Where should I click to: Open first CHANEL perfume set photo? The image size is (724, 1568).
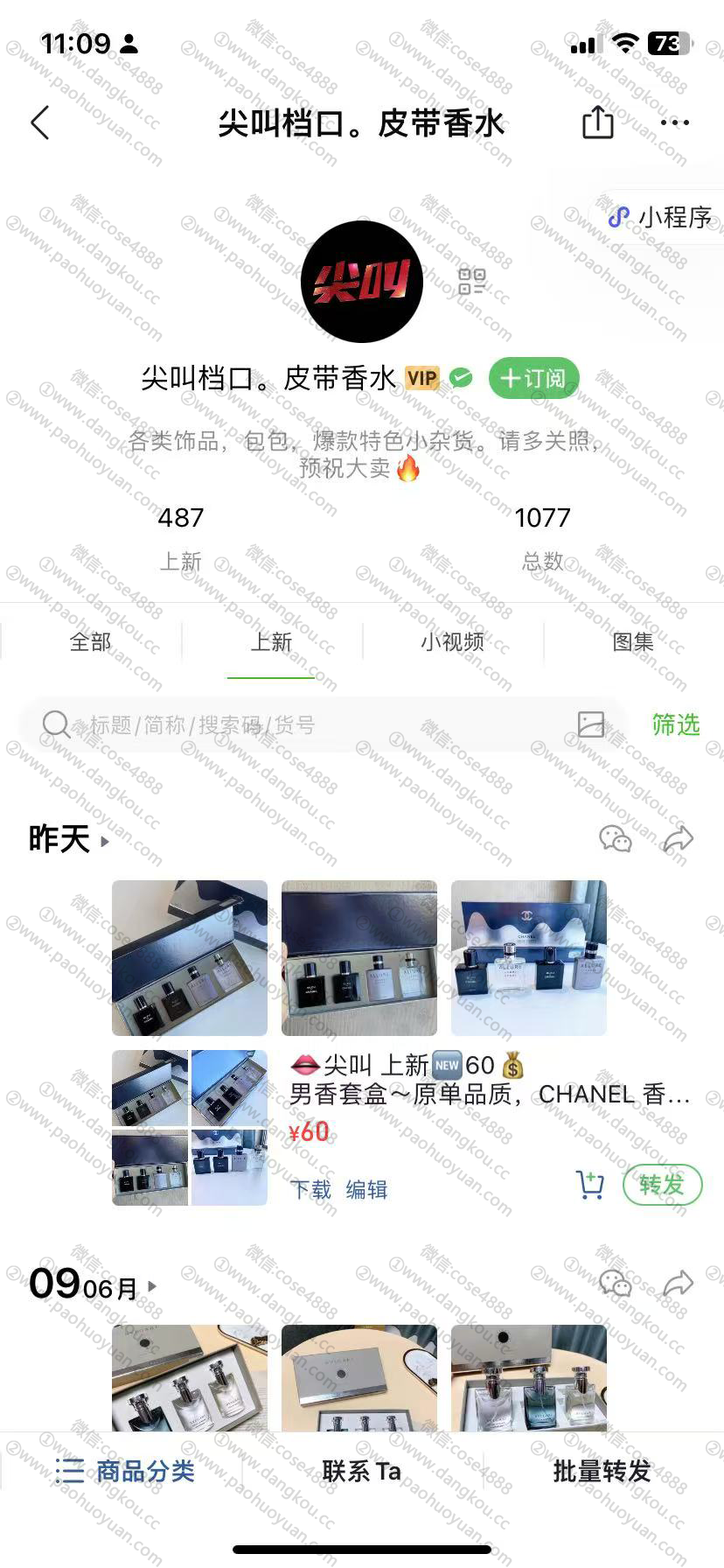190,957
